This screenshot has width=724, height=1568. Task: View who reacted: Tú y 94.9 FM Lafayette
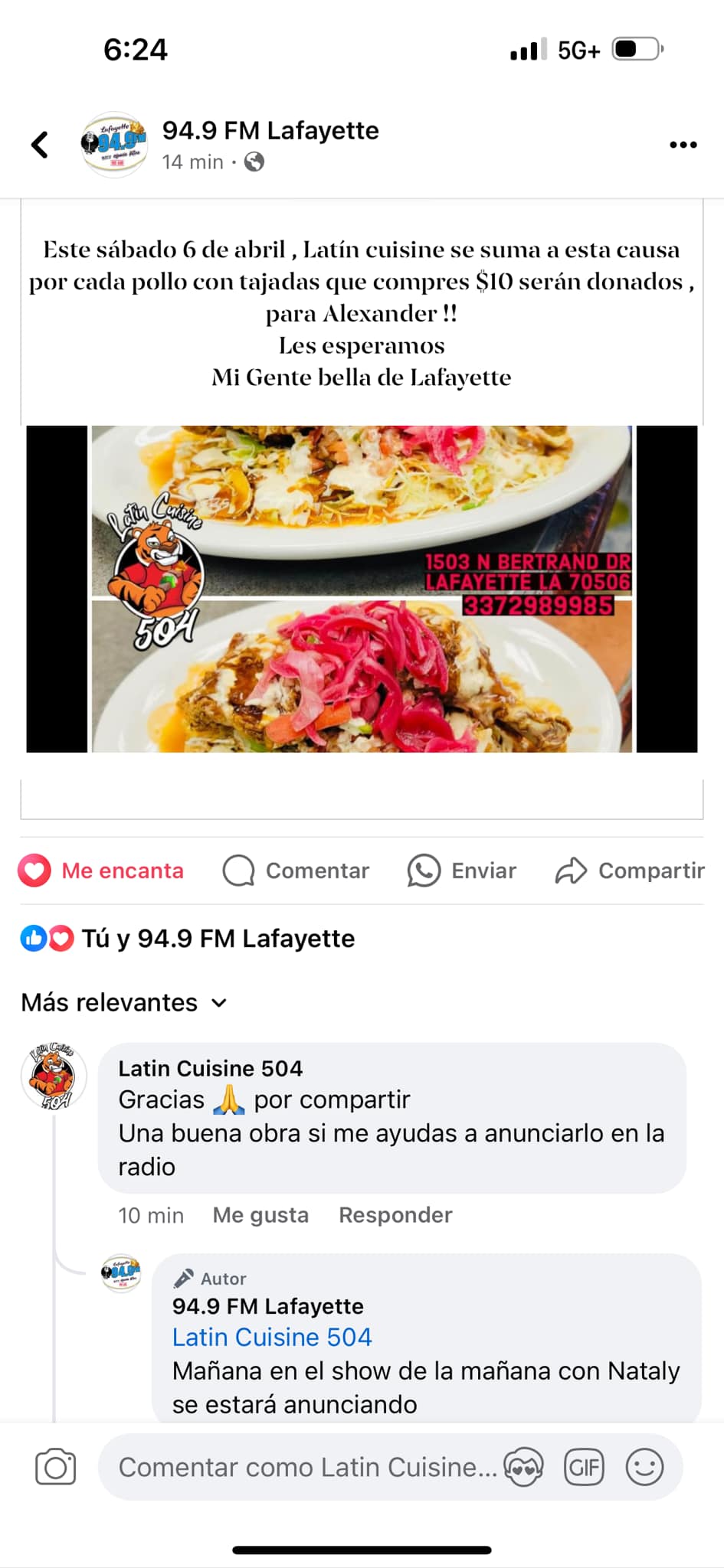point(218,938)
